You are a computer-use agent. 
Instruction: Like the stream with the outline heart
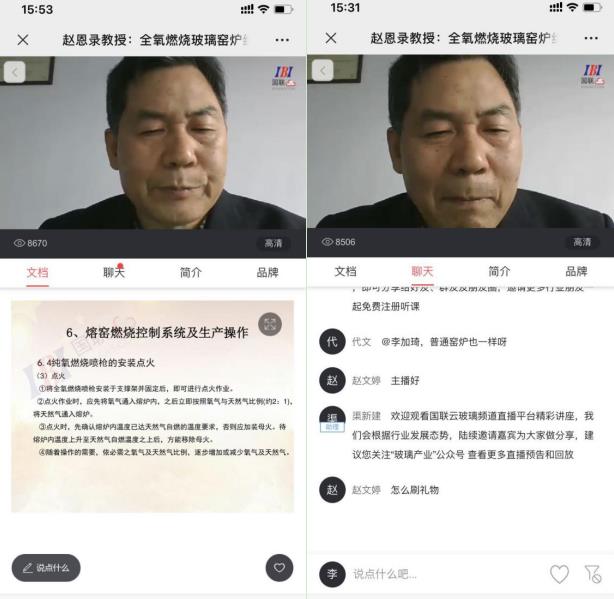point(559,574)
